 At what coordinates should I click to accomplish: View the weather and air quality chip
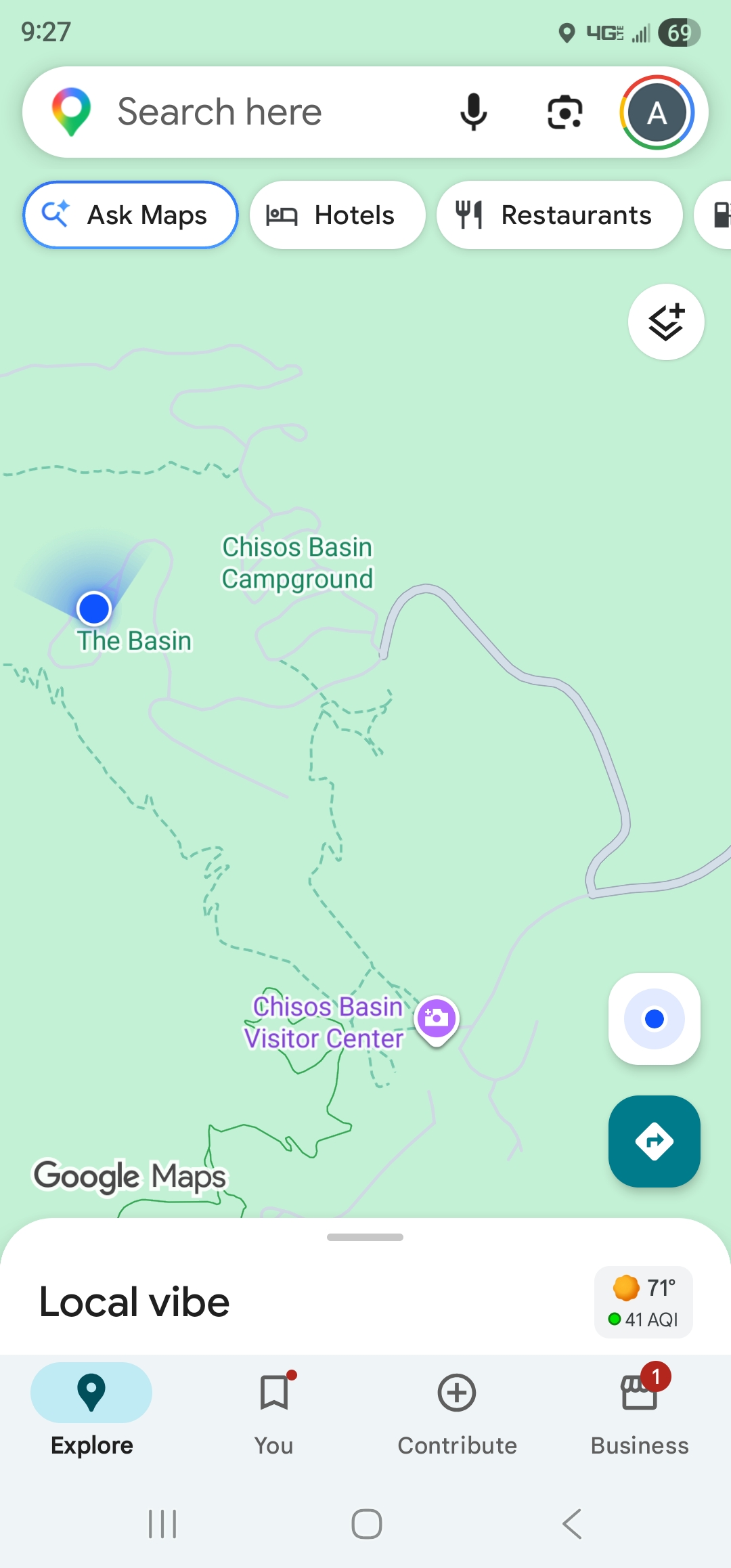tap(643, 1303)
